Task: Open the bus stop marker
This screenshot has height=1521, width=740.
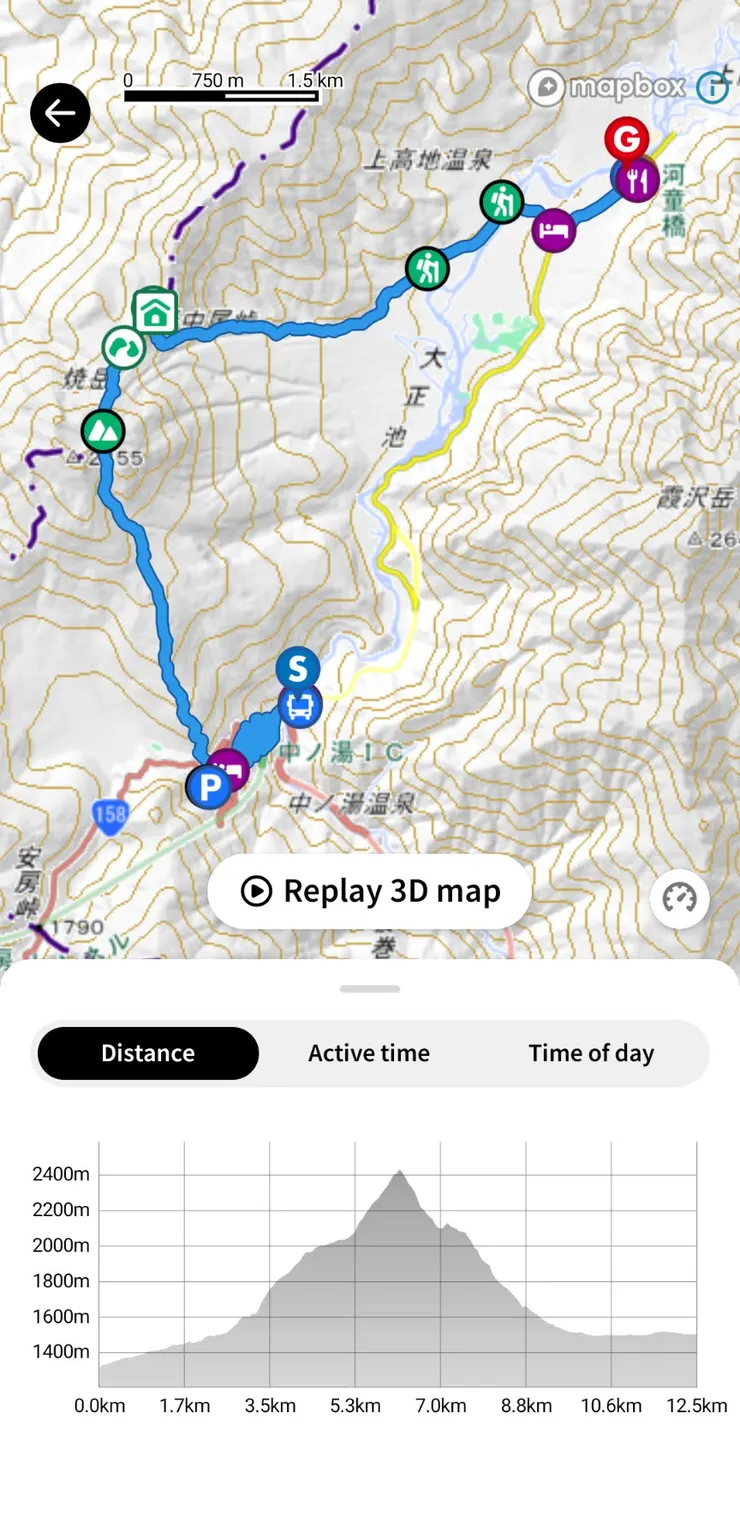Action: pyautogui.click(x=300, y=707)
